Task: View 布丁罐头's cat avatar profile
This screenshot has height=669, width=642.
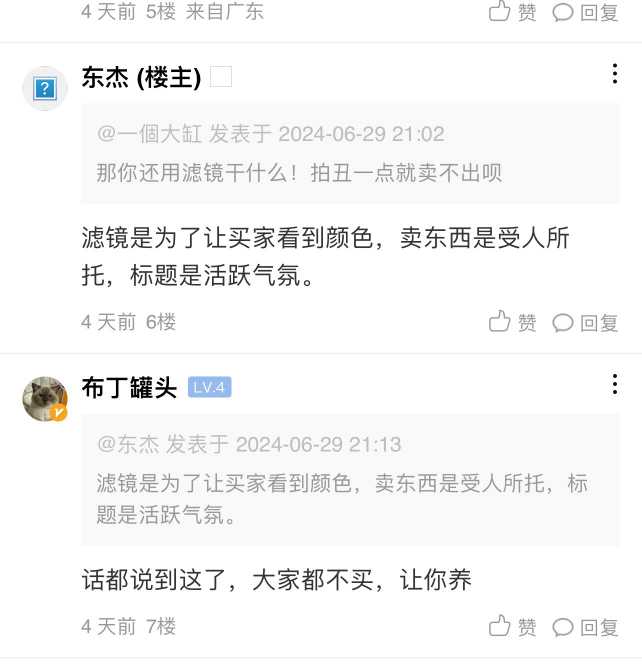Action: (x=44, y=399)
